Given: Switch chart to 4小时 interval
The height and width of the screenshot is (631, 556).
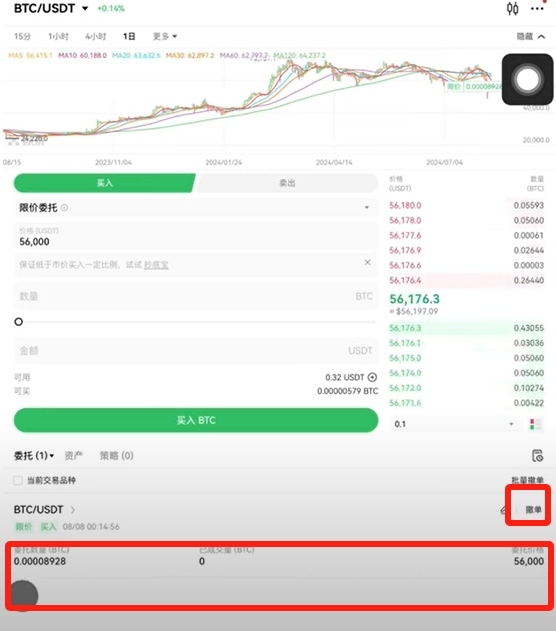Looking at the screenshot, I should tap(95, 37).
